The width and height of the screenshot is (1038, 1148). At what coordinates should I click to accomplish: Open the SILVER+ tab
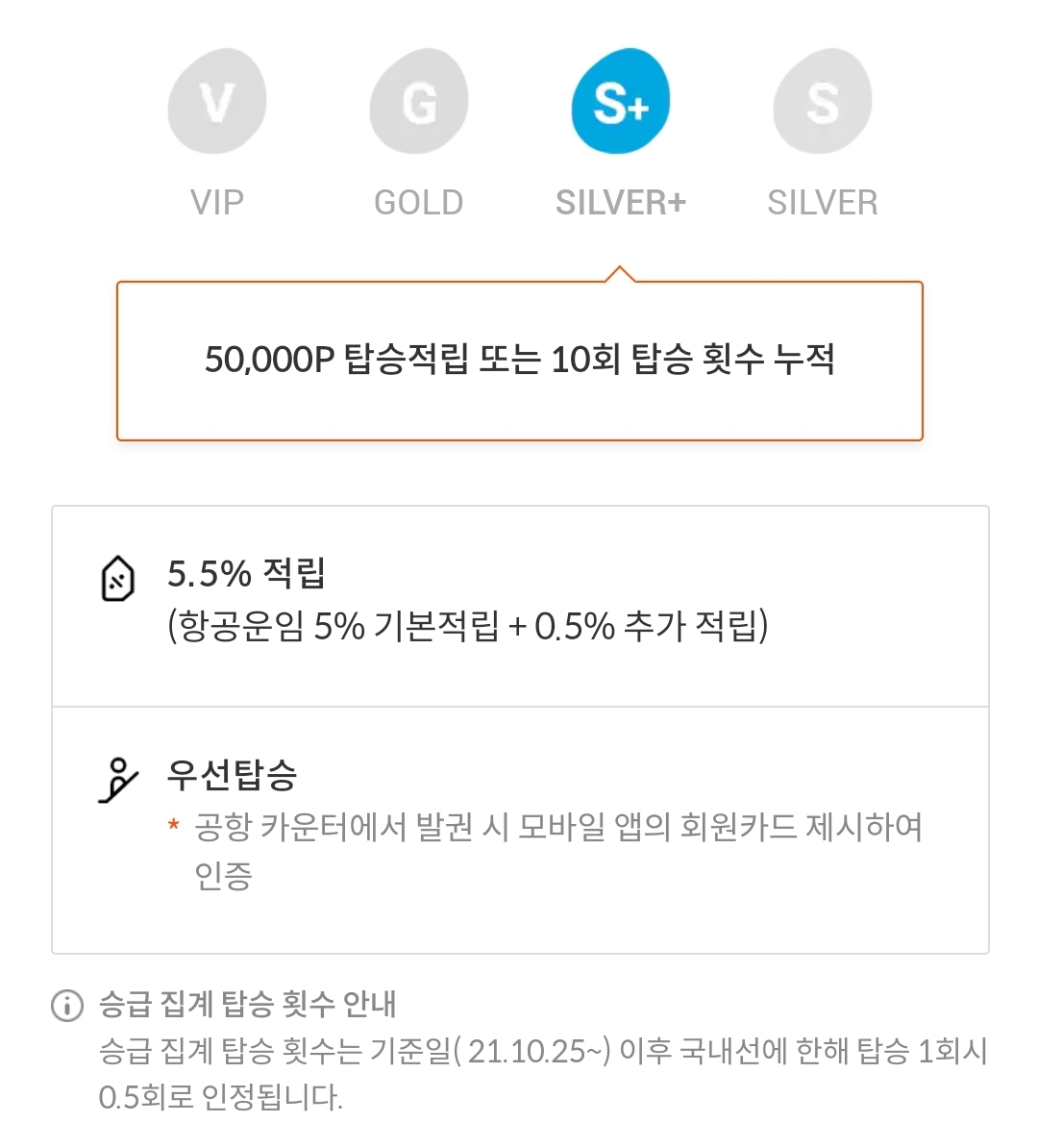(x=620, y=202)
